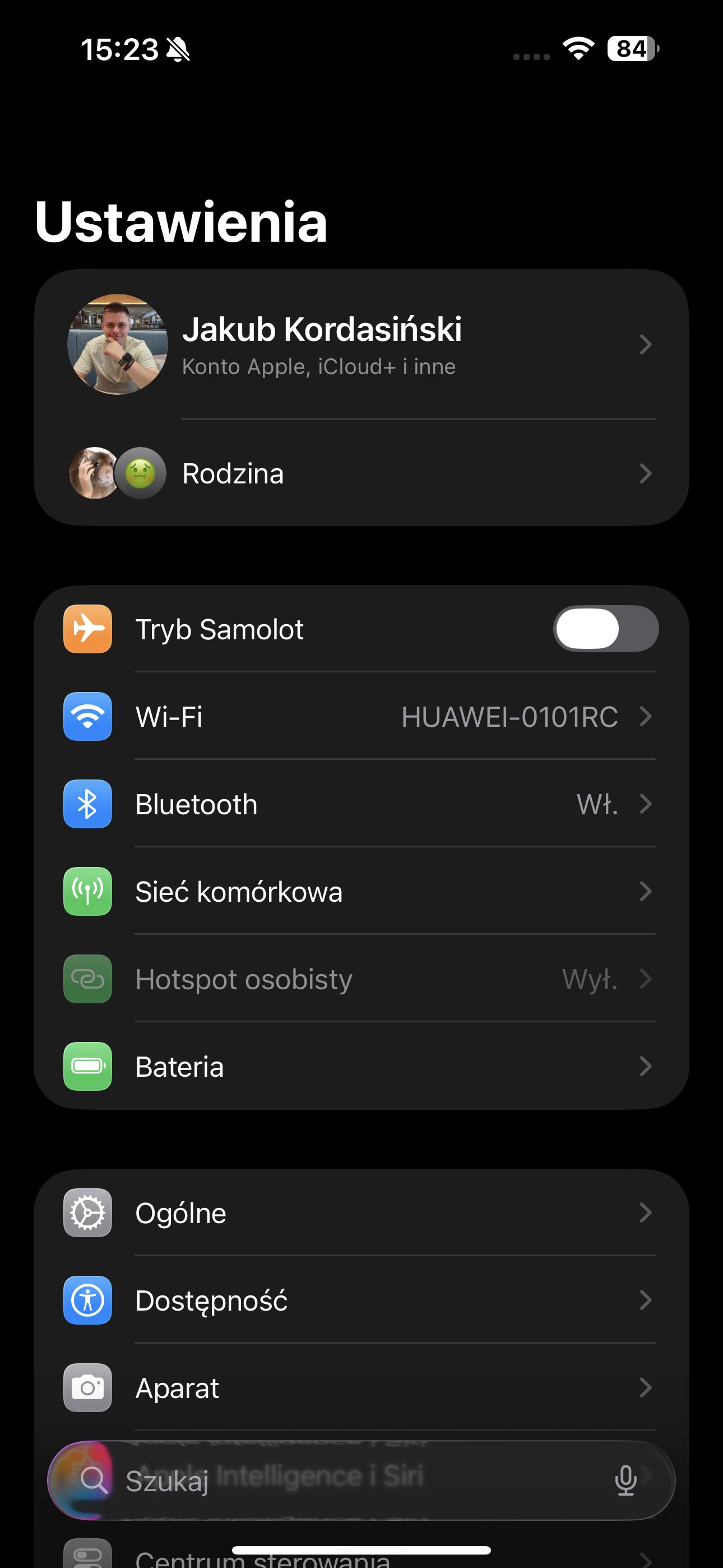Image resolution: width=723 pixels, height=1568 pixels.
Task: Open Ogólne settings
Action: 361,1212
